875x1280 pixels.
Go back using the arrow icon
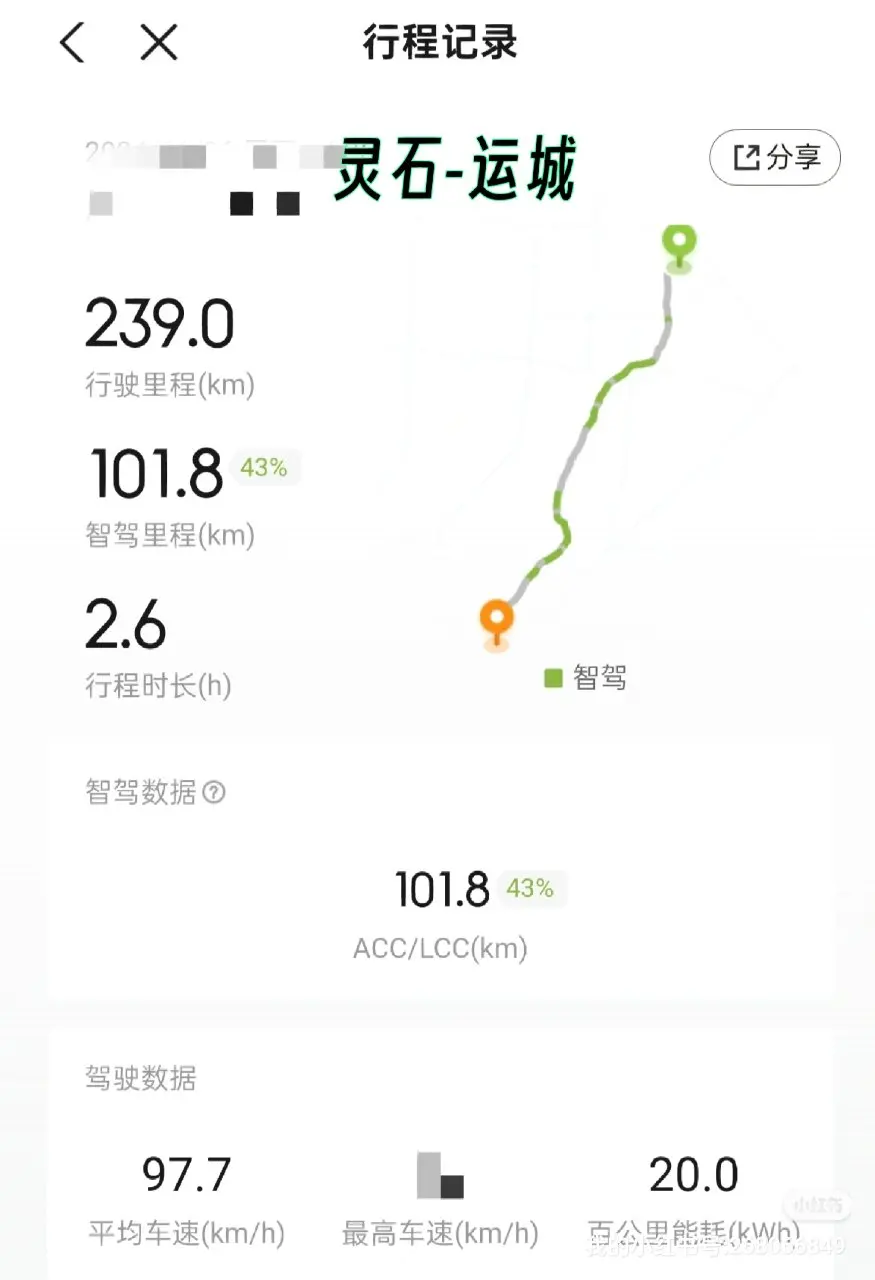72,43
